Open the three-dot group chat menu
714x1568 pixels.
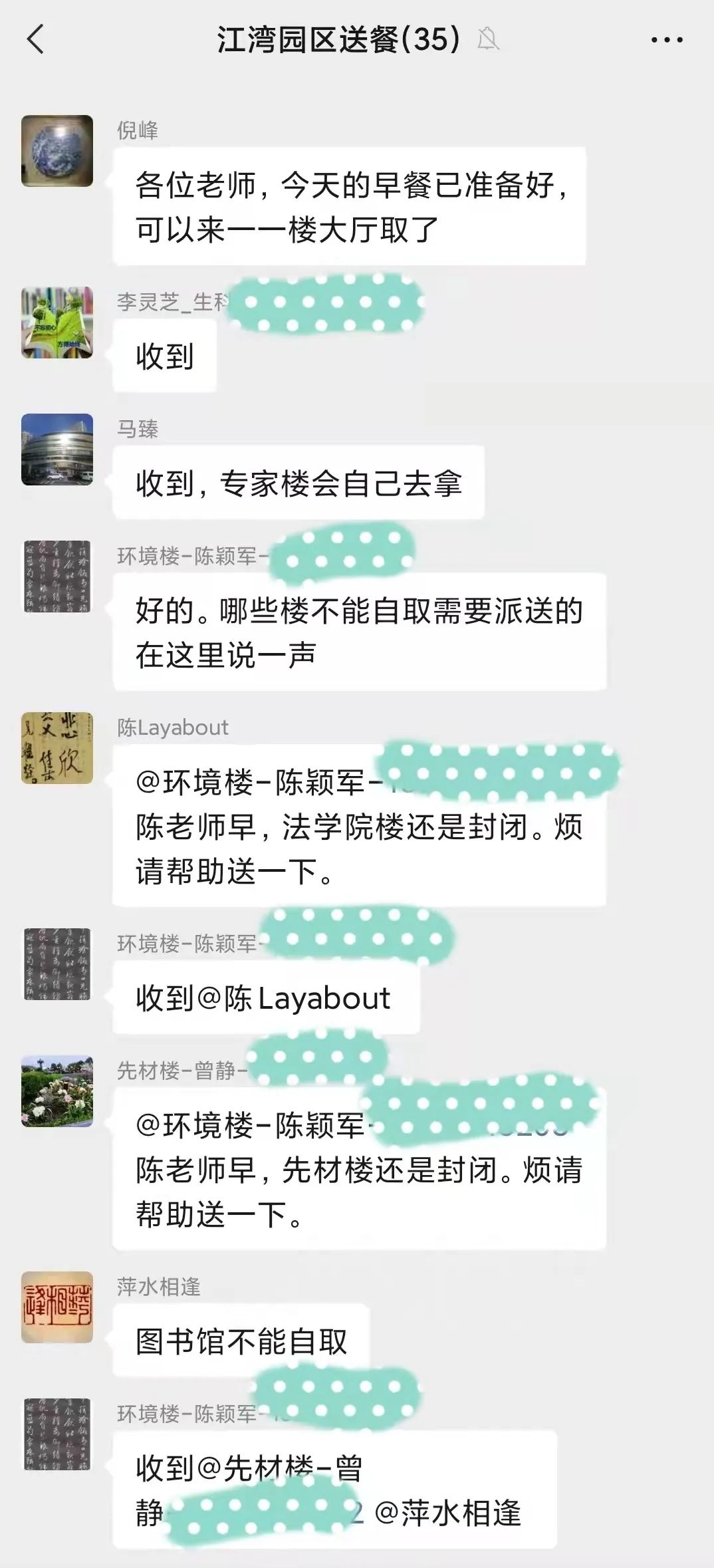click(666, 40)
